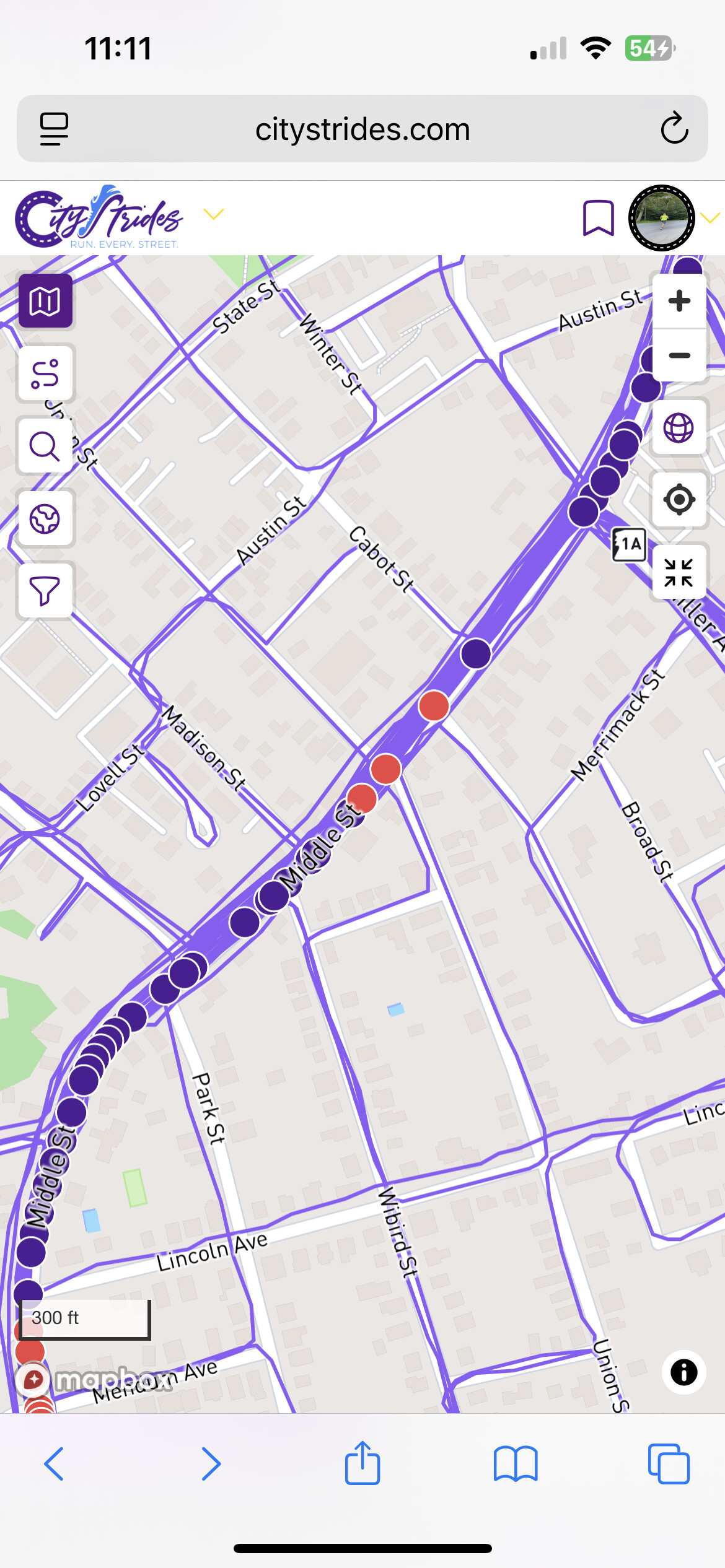Open the bookmark icon in header
Screen dimensions: 725x1568
[598, 218]
